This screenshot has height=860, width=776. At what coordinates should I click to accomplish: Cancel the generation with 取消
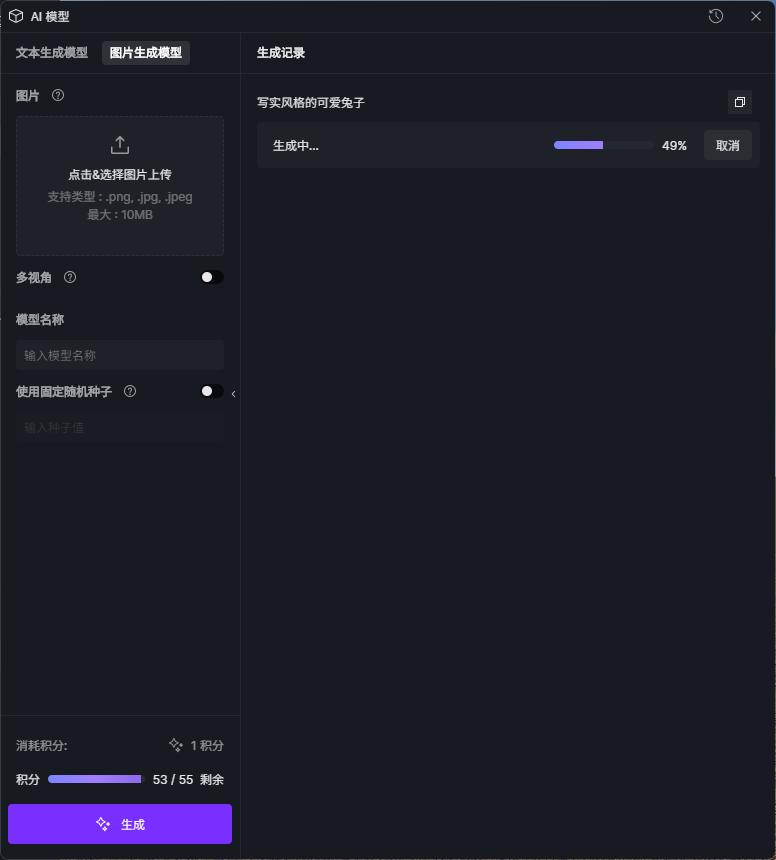(x=727, y=145)
